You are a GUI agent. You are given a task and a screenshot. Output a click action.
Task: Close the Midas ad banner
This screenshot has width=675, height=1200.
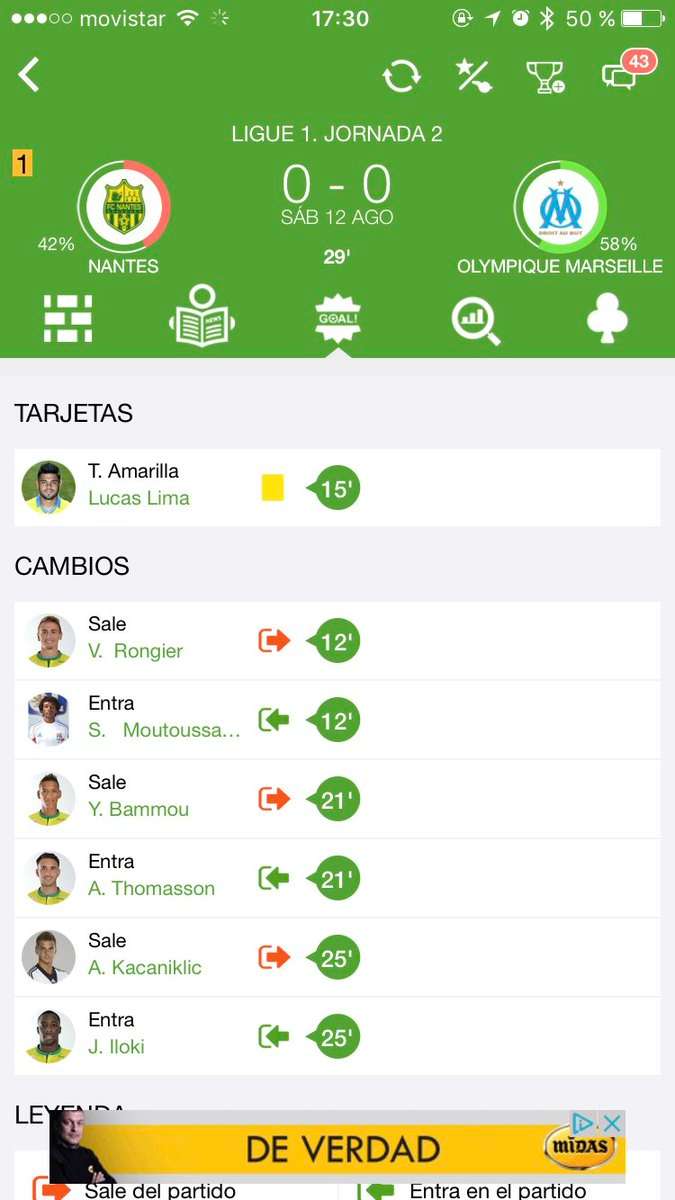612,1124
